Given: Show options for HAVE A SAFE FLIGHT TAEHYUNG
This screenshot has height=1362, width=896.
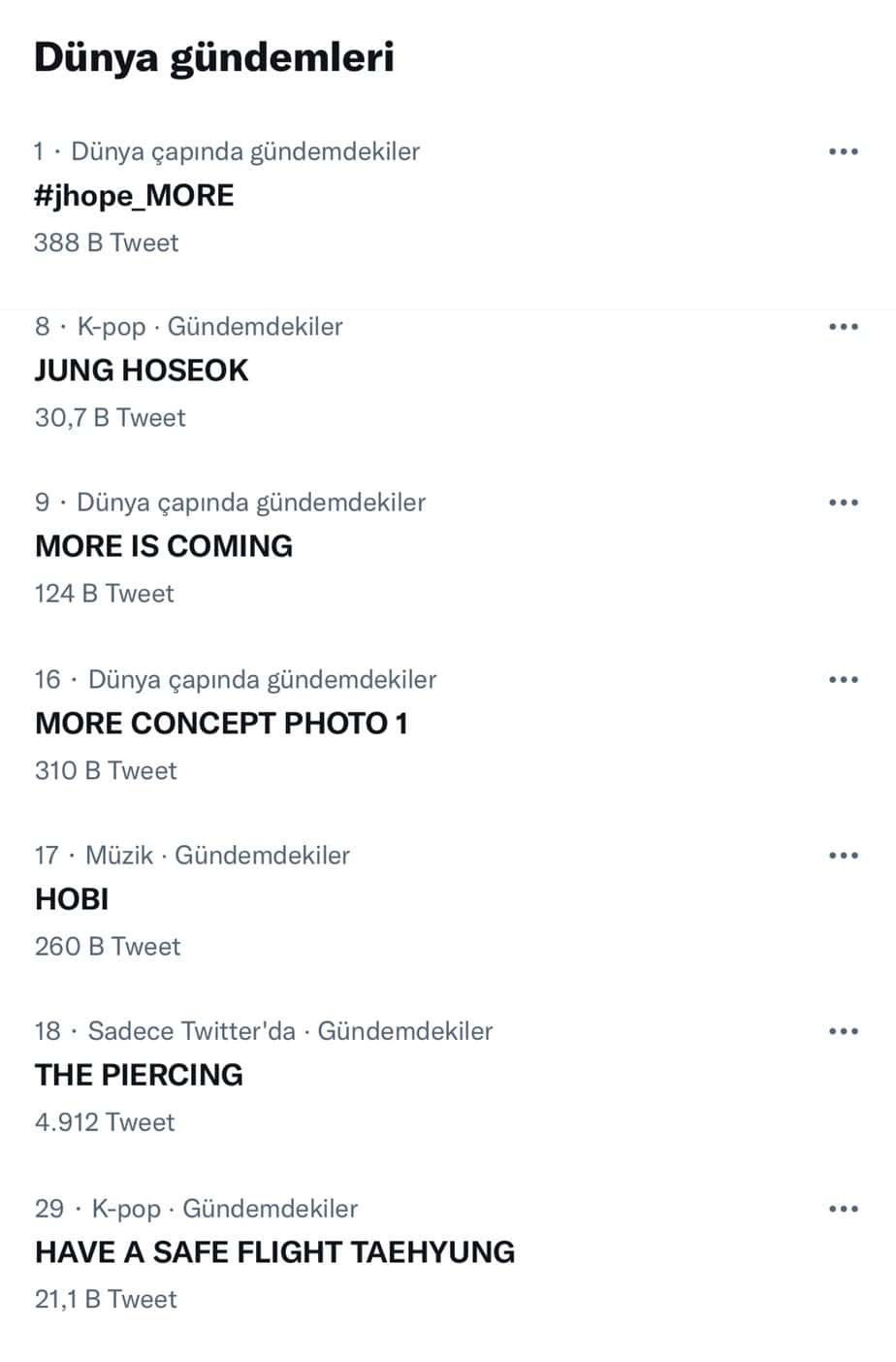Looking at the screenshot, I should point(844,1209).
